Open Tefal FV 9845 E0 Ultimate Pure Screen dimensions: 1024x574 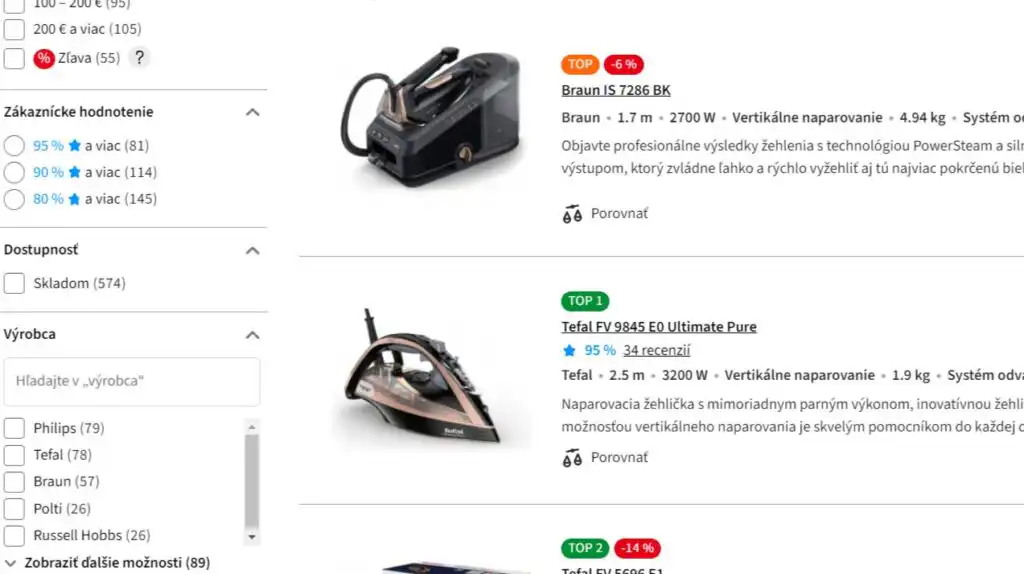pyautogui.click(x=659, y=327)
